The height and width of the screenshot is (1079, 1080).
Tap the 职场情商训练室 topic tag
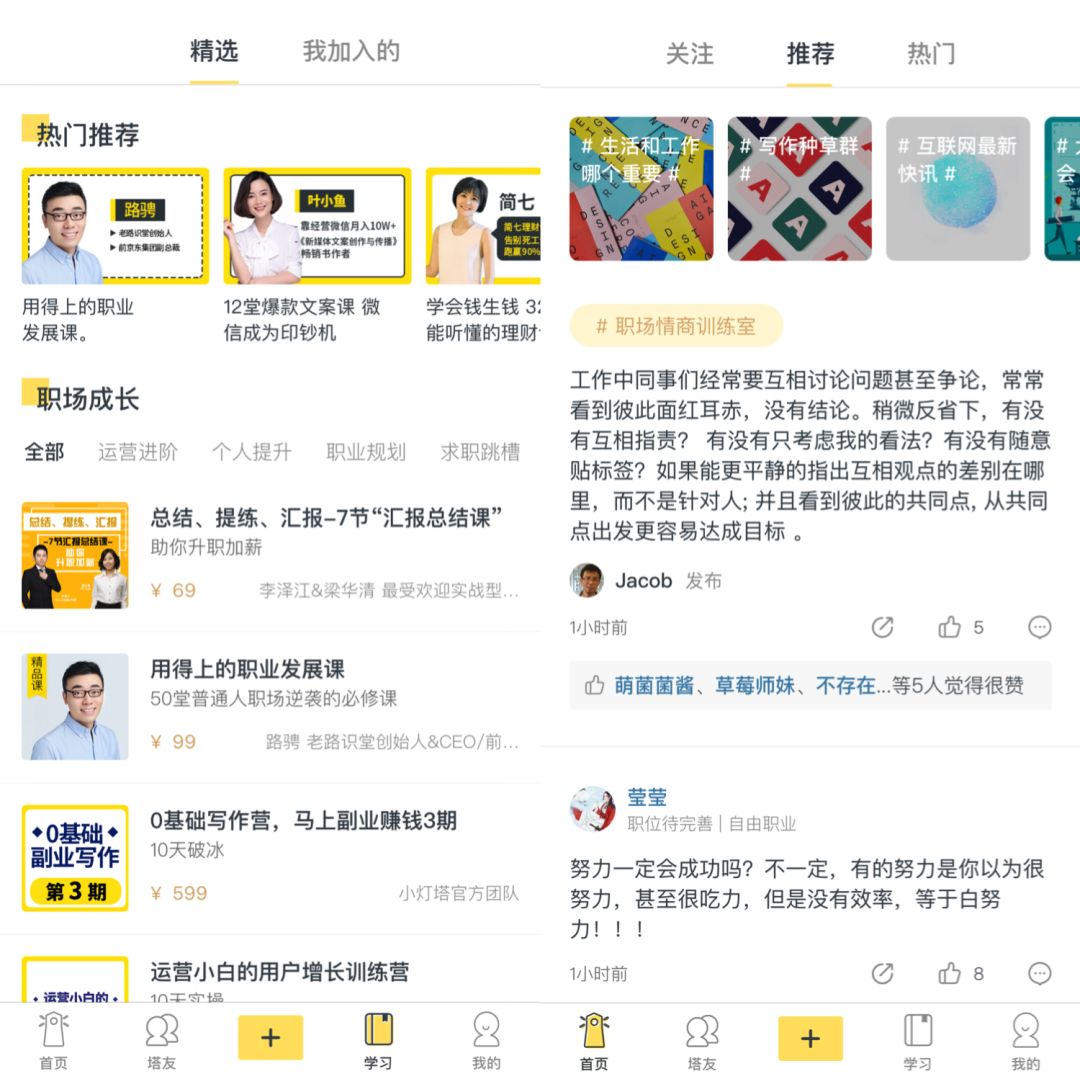(x=676, y=326)
